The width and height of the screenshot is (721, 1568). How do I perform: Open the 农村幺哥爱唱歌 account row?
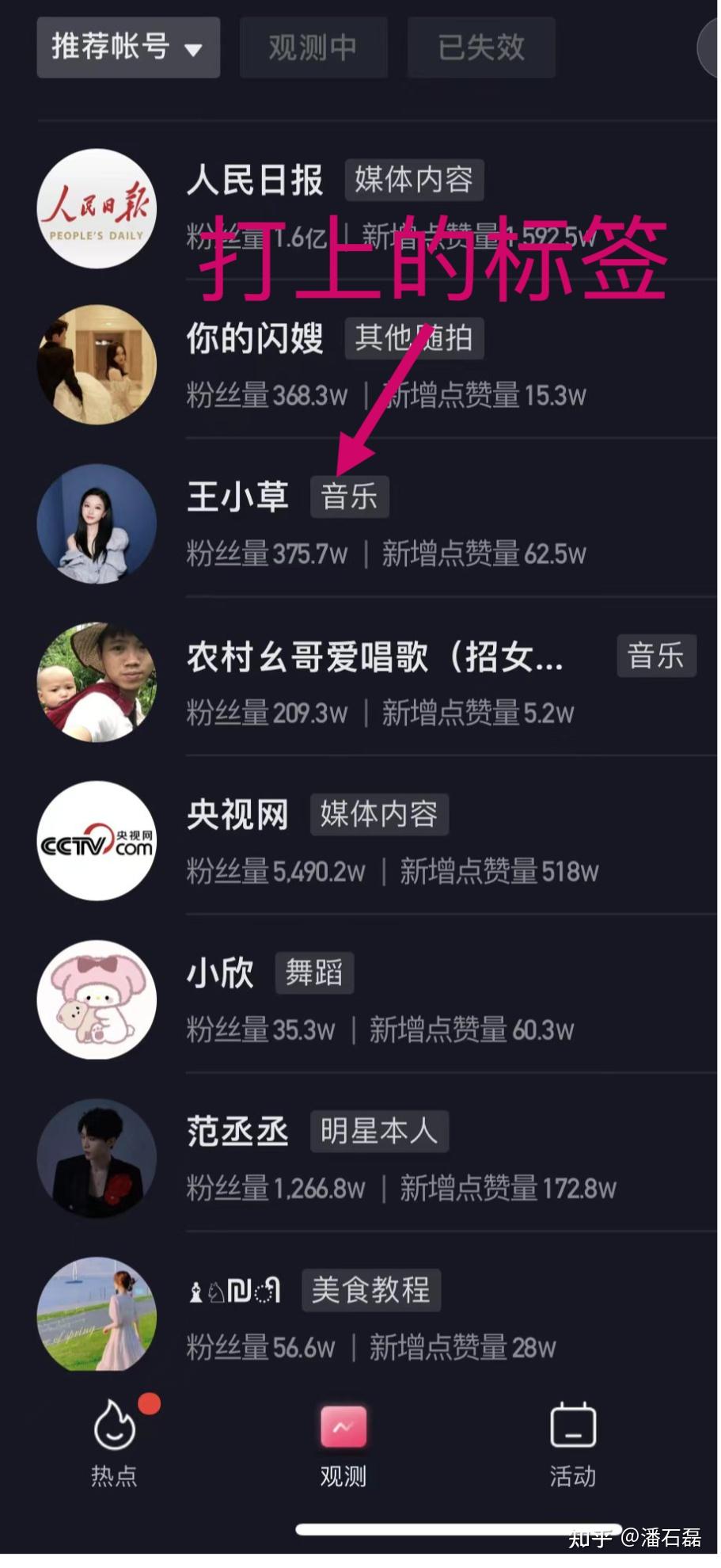[x=377, y=682]
